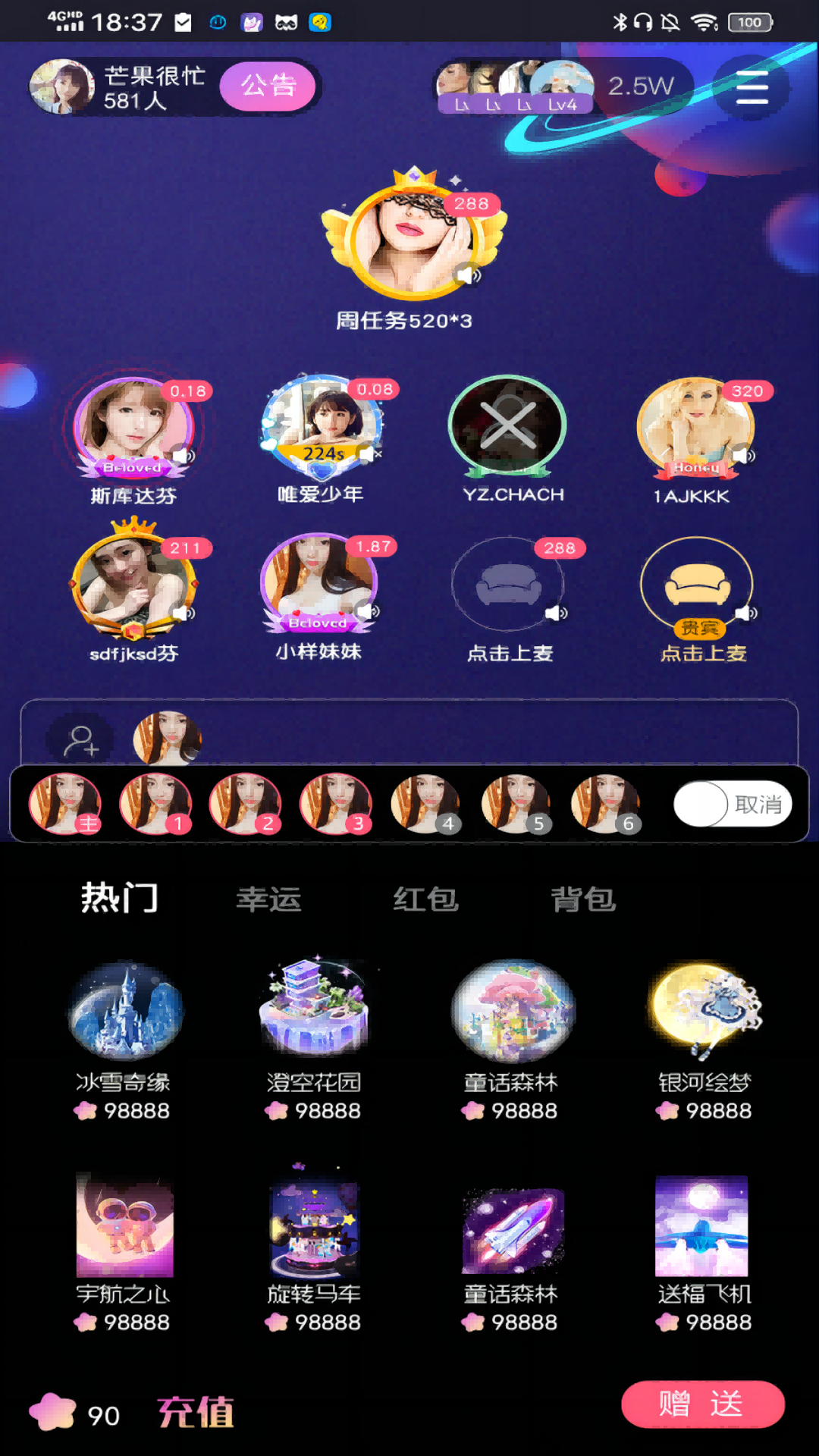Toggle the 取消 switch

(732, 804)
